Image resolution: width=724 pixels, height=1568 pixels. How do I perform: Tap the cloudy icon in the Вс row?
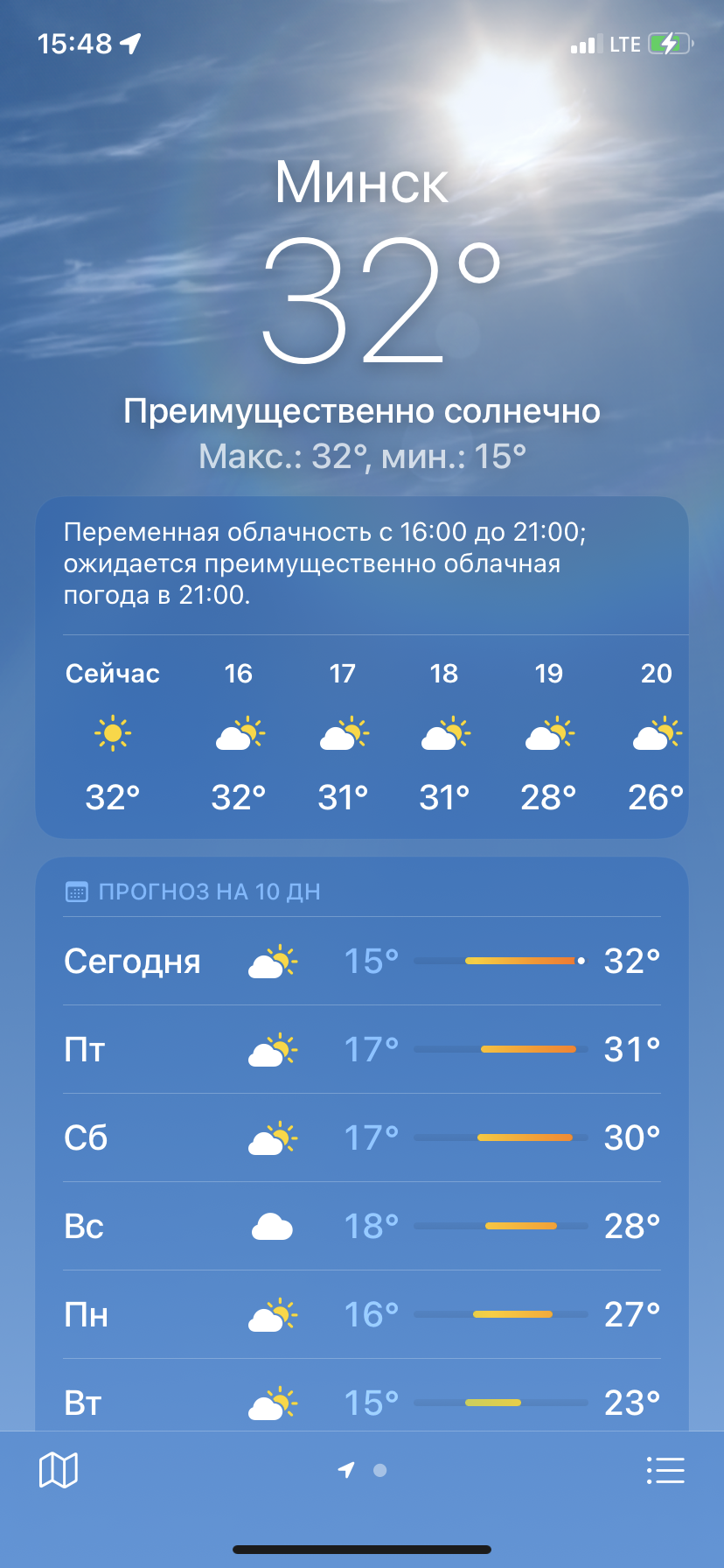(271, 1227)
